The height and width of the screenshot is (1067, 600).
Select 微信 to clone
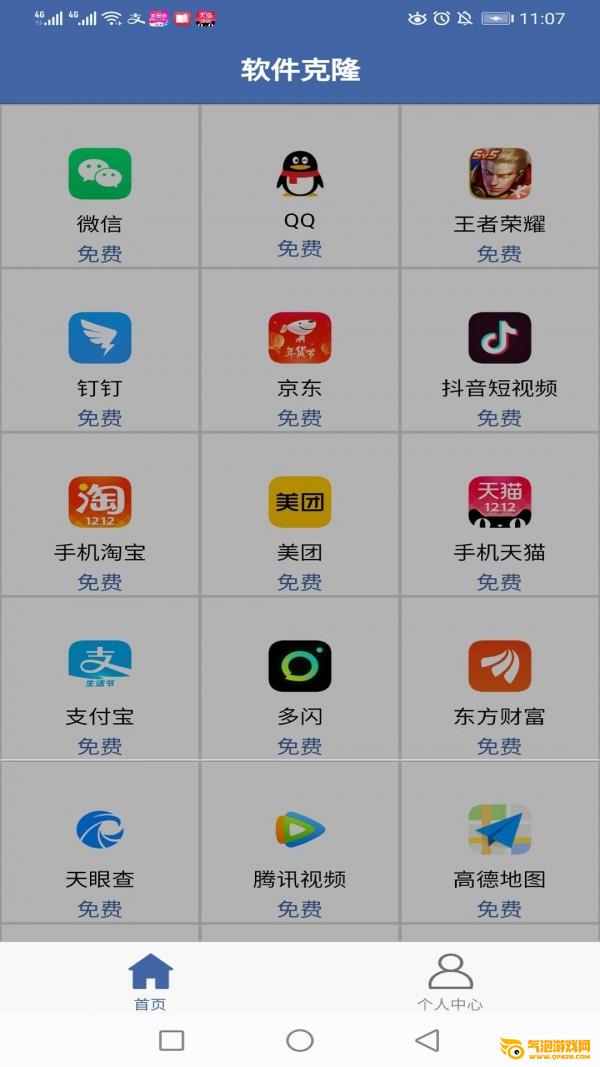click(x=100, y=186)
